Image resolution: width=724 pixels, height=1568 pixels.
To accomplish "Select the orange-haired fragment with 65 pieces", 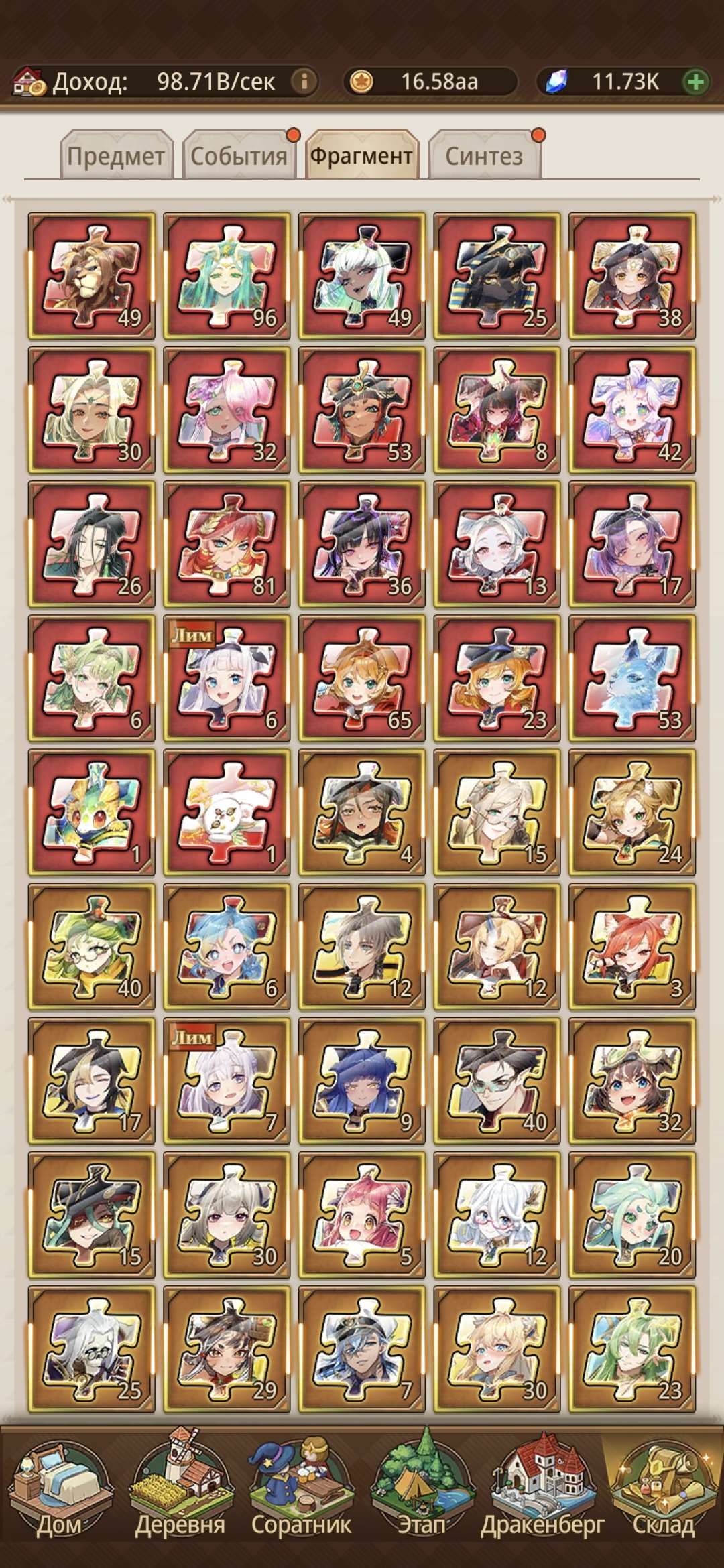I will click(362, 678).
